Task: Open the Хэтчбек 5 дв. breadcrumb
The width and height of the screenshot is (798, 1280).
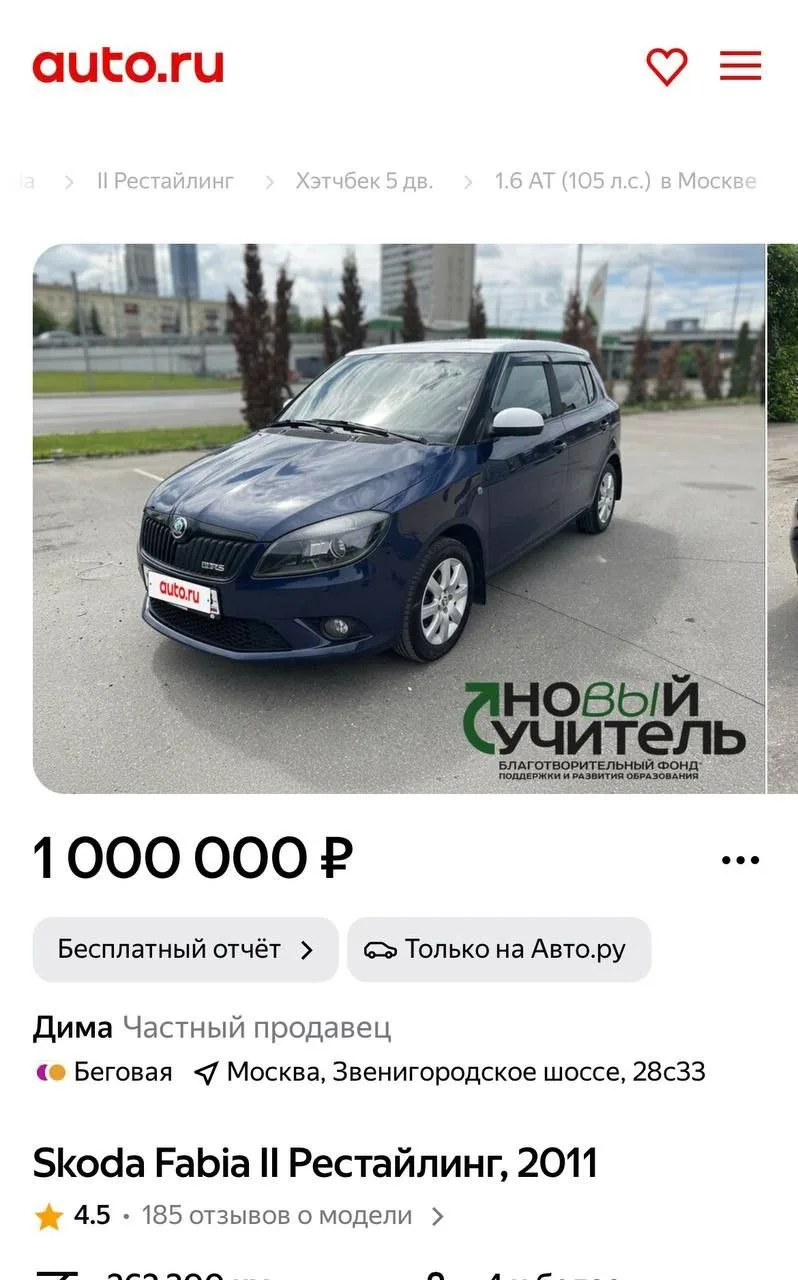Action: [x=364, y=181]
